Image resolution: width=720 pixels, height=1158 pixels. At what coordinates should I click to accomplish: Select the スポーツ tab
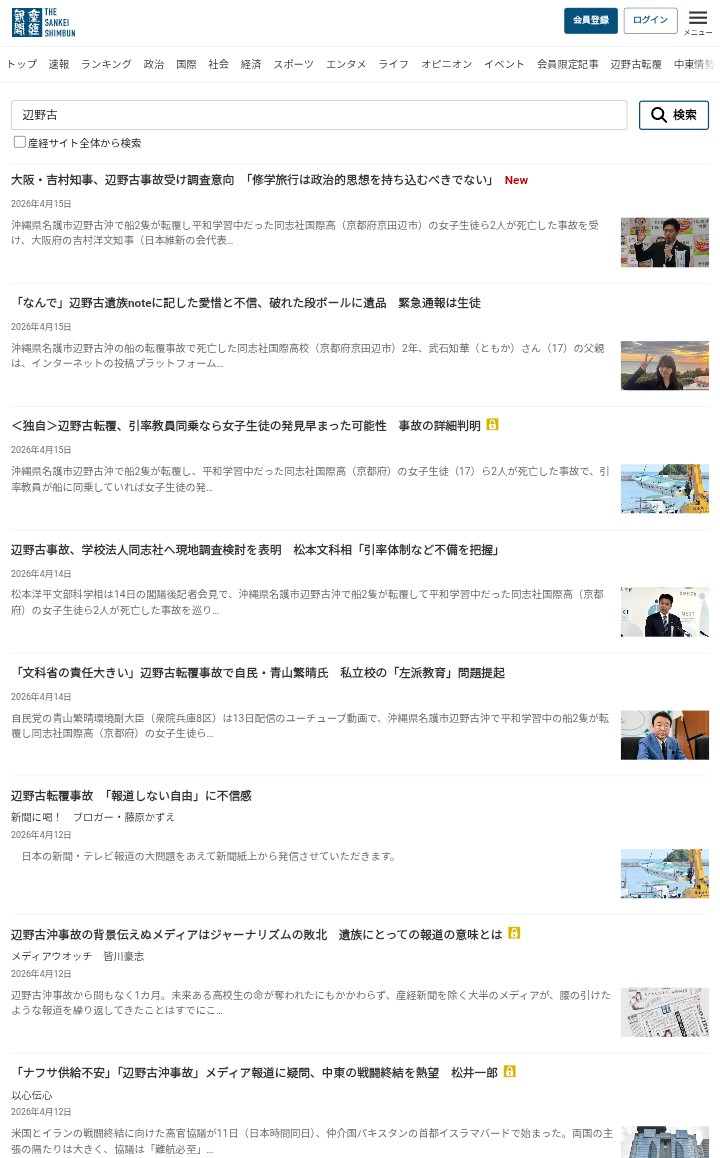tap(293, 64)
